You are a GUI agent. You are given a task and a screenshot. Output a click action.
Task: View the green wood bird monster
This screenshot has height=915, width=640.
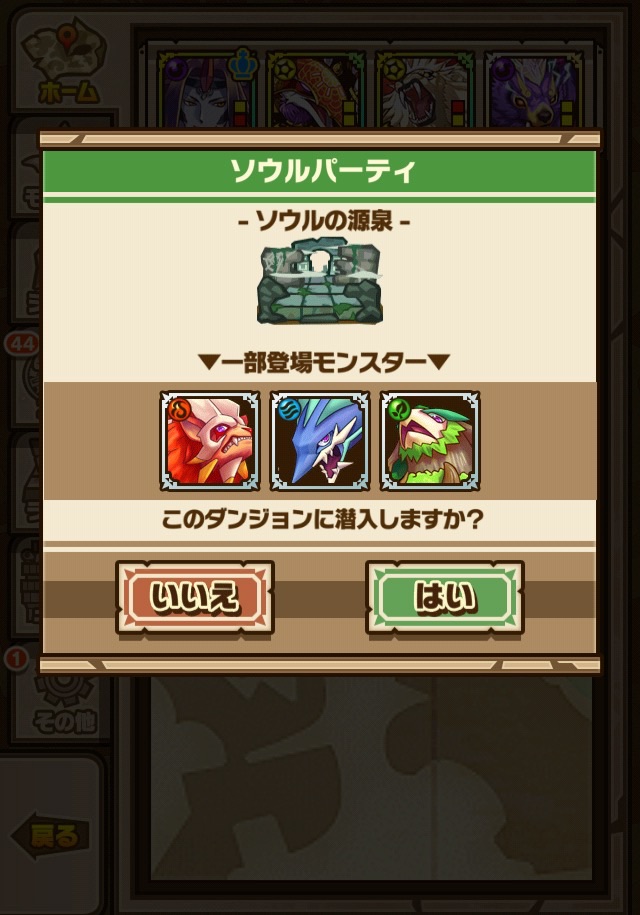(x=430, y=441)
